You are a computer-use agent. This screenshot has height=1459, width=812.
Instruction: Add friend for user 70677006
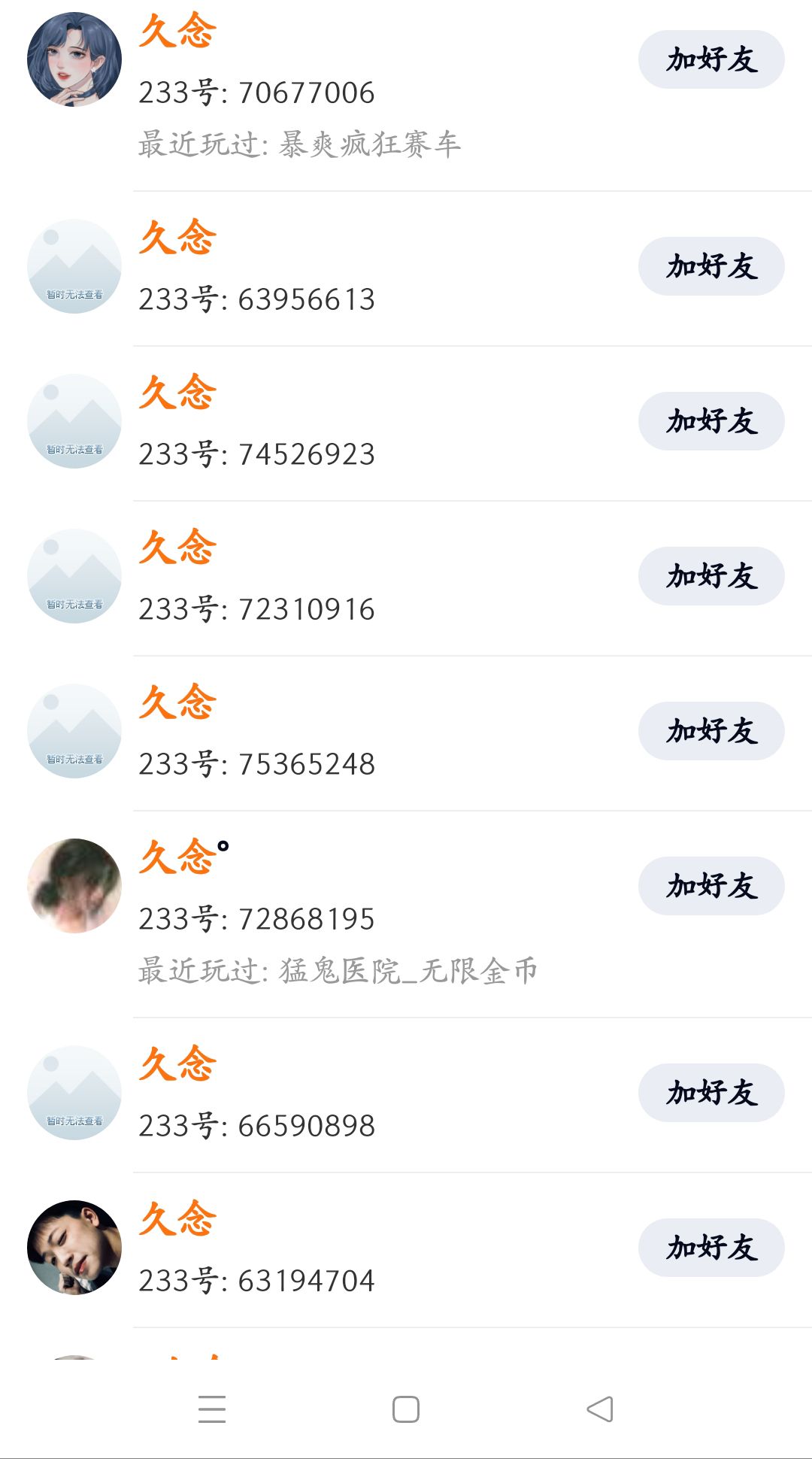[x=710, y=59]
